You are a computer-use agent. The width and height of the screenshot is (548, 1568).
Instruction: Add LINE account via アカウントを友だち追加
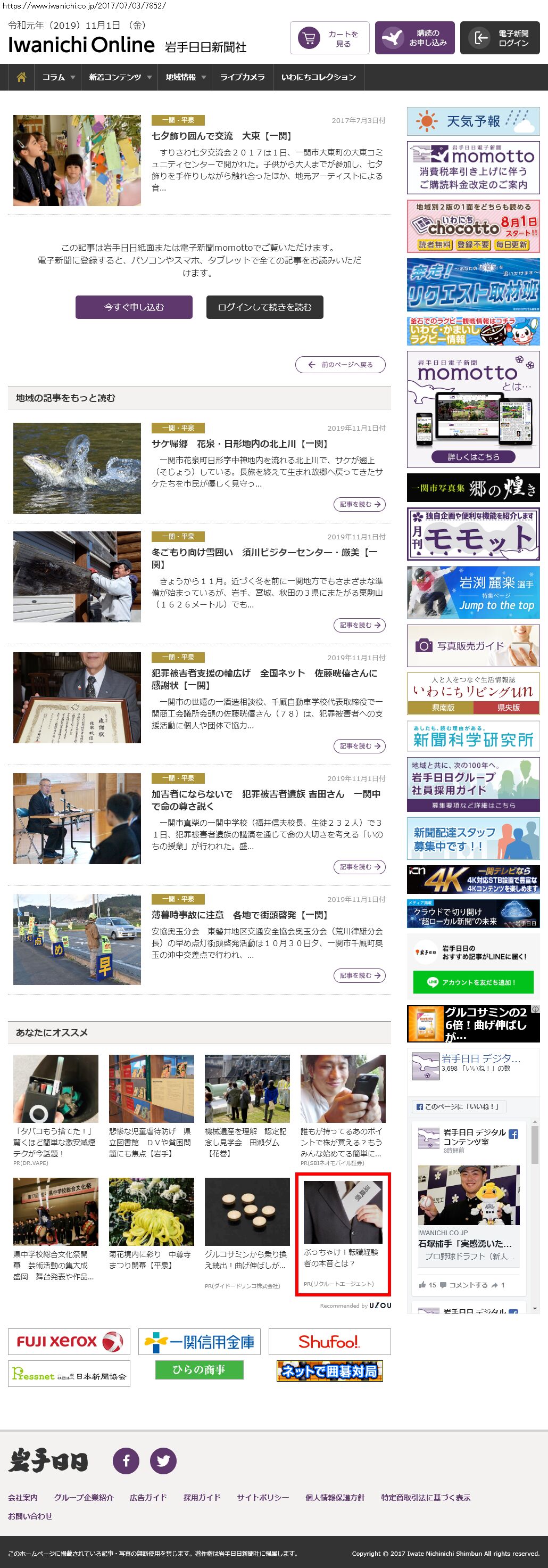point(472,982)
